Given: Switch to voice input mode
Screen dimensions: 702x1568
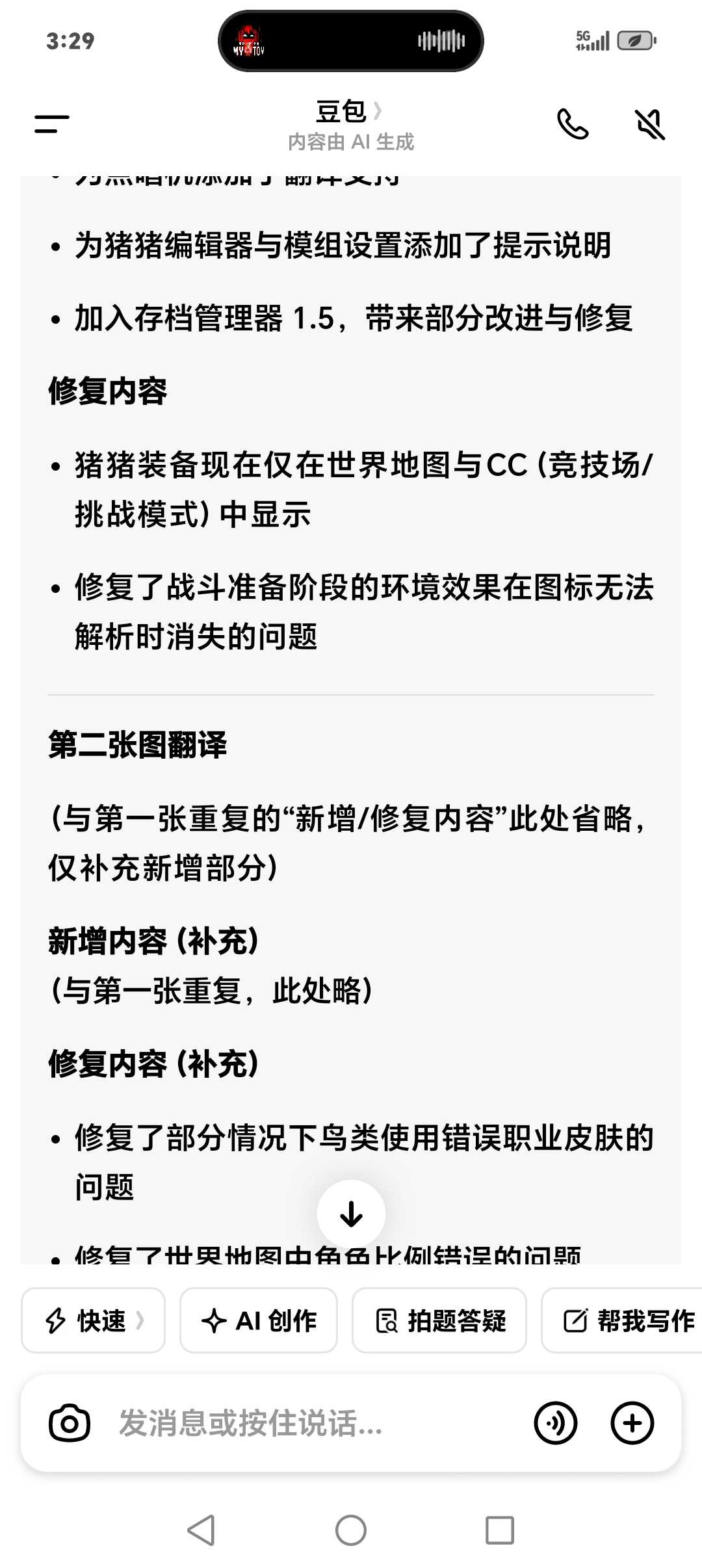Looking at the screenshot, I should [555, 1423].
